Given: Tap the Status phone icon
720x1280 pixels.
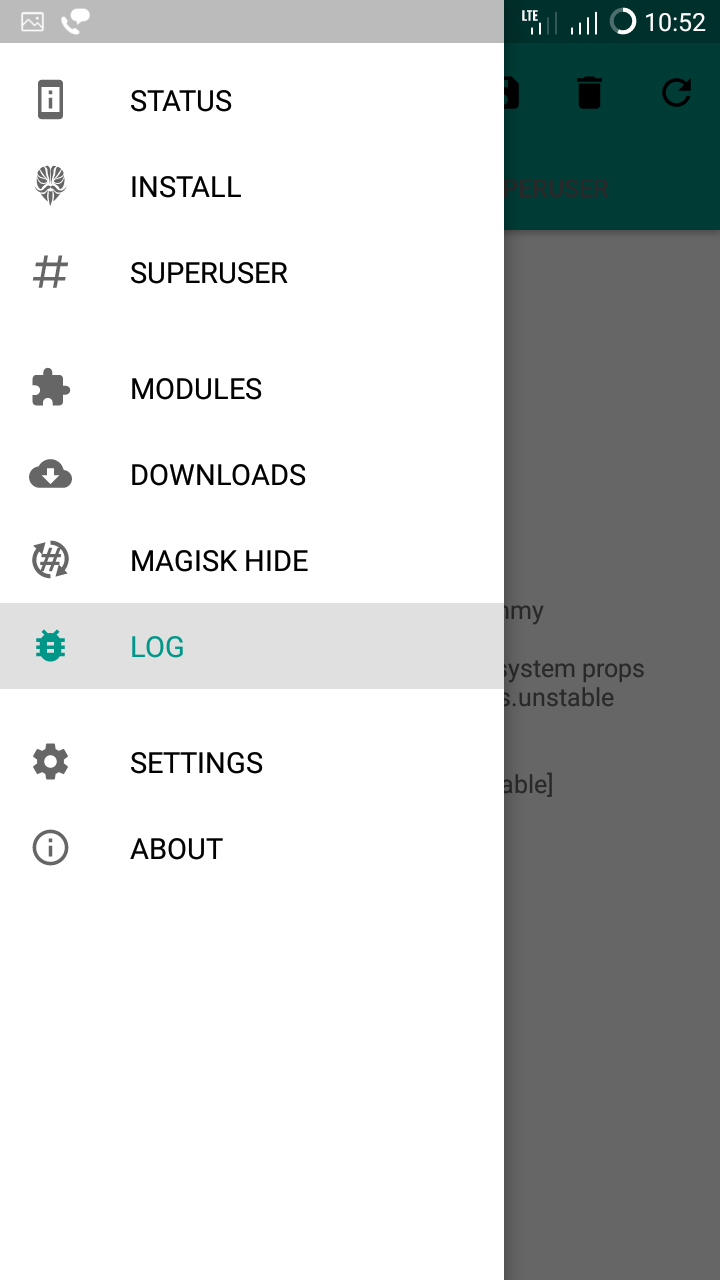Looking at the screenshot, I should pos(50,100).
